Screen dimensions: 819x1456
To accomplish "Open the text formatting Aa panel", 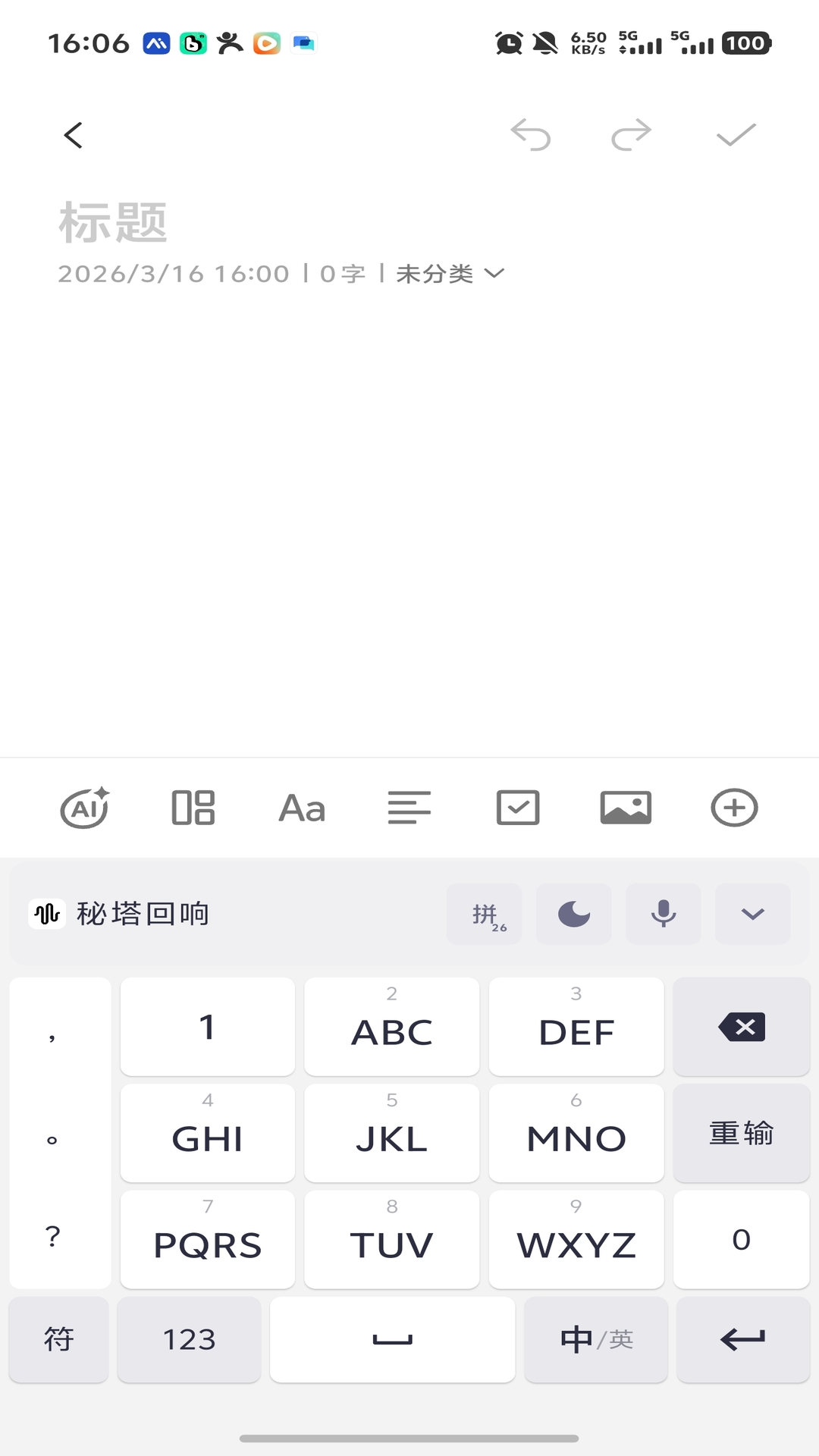I will click(301, 808).
